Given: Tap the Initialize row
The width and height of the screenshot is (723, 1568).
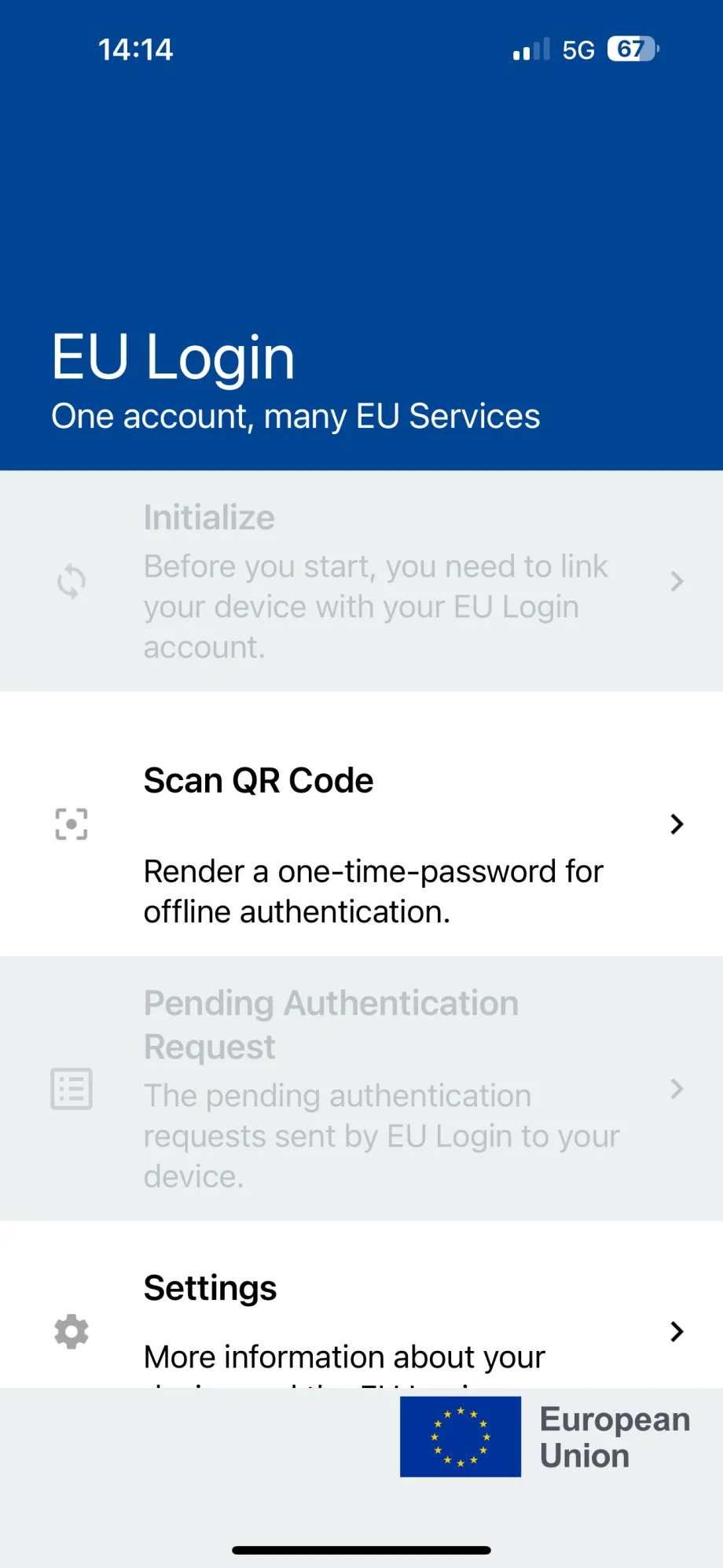Looking at the screenshot, I should pyautogui.click(x=361, y=581).
